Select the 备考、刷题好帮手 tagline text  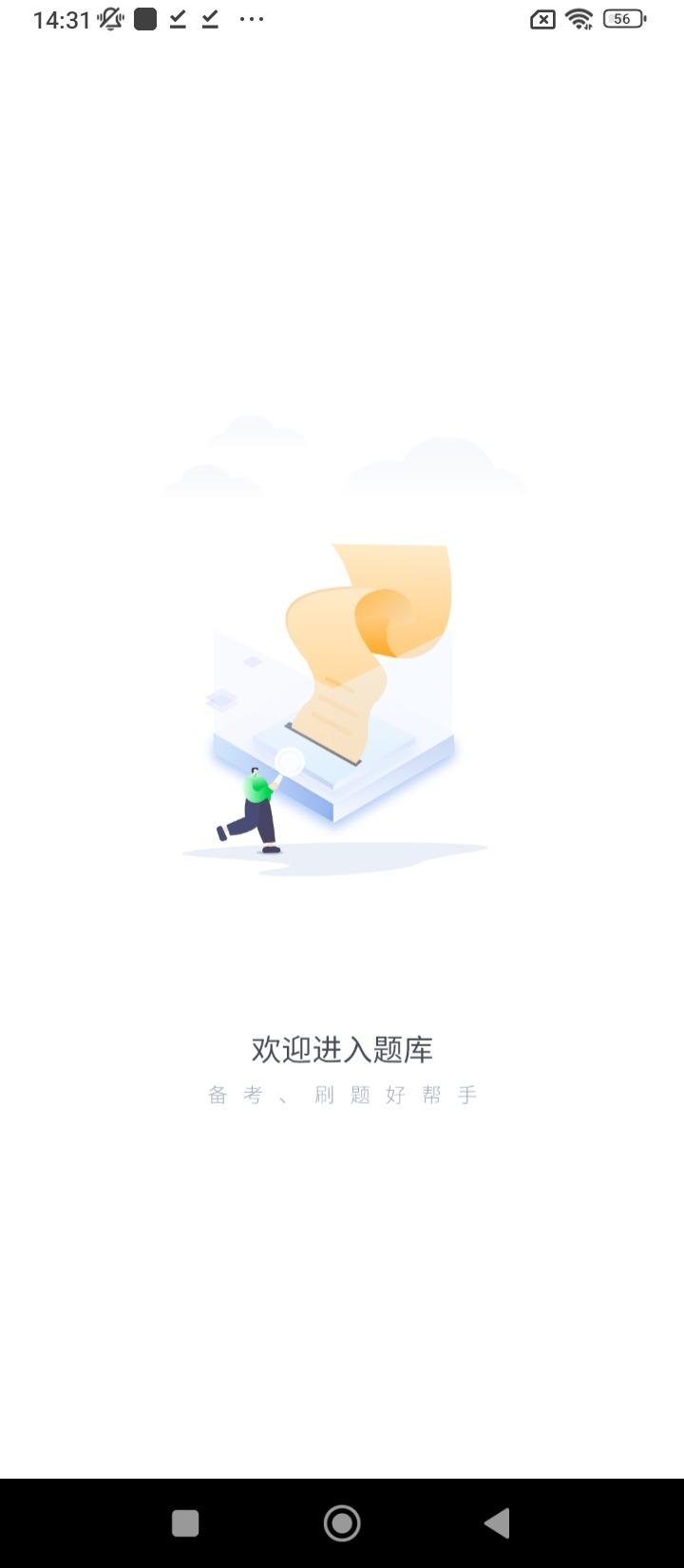pyautogui.click(x=341, y=1094)
